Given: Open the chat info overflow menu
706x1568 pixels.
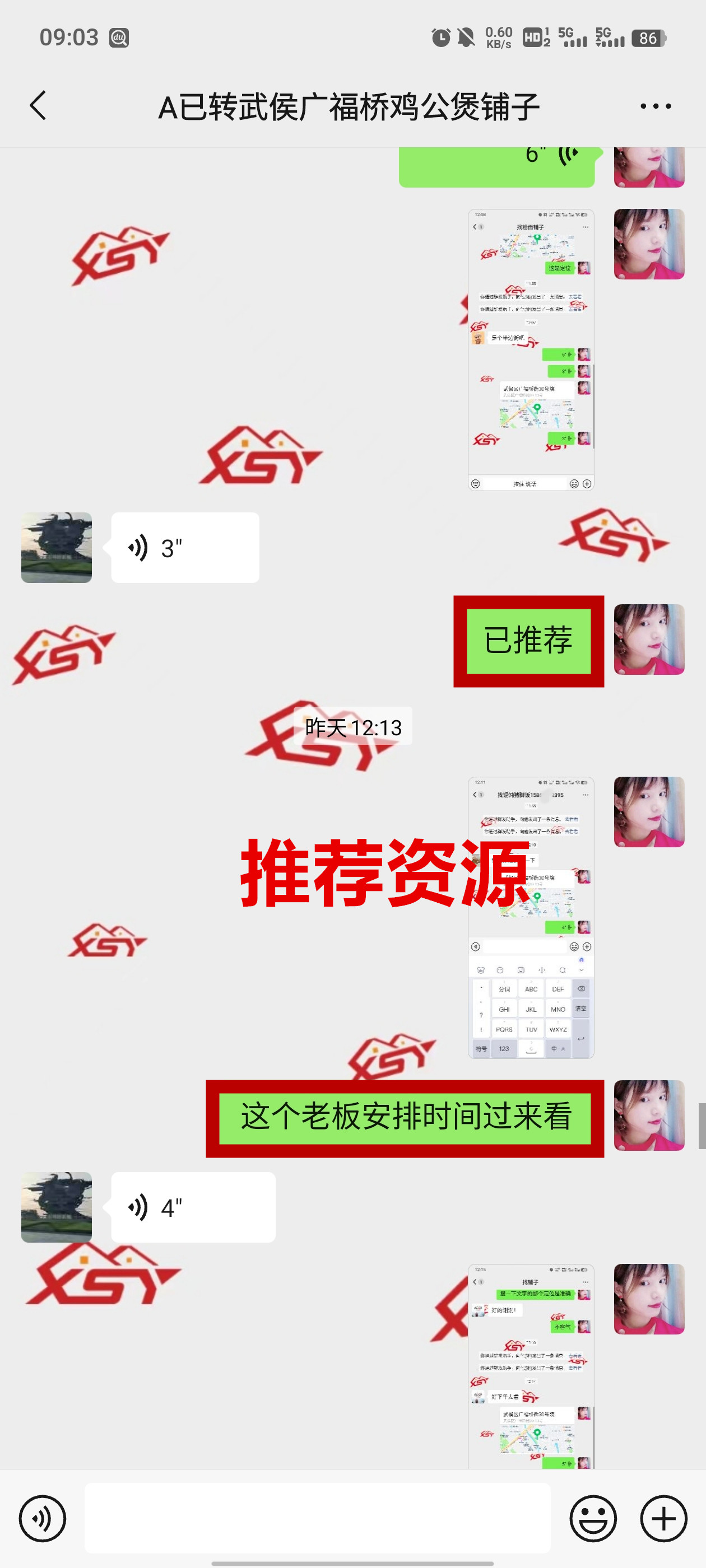Looking at the screenshot, I should (656, 106).
